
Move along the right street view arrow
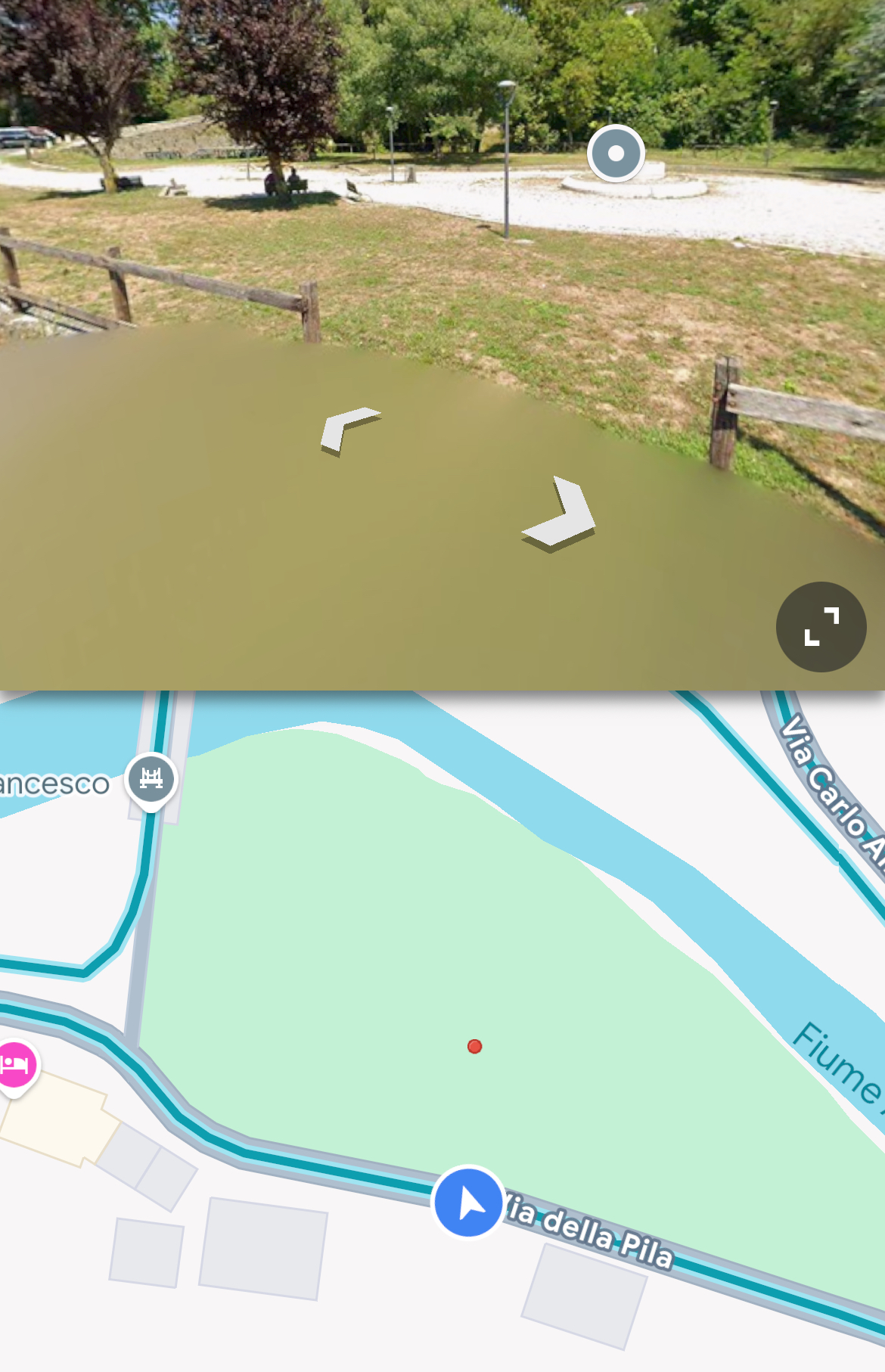(564, 514)
